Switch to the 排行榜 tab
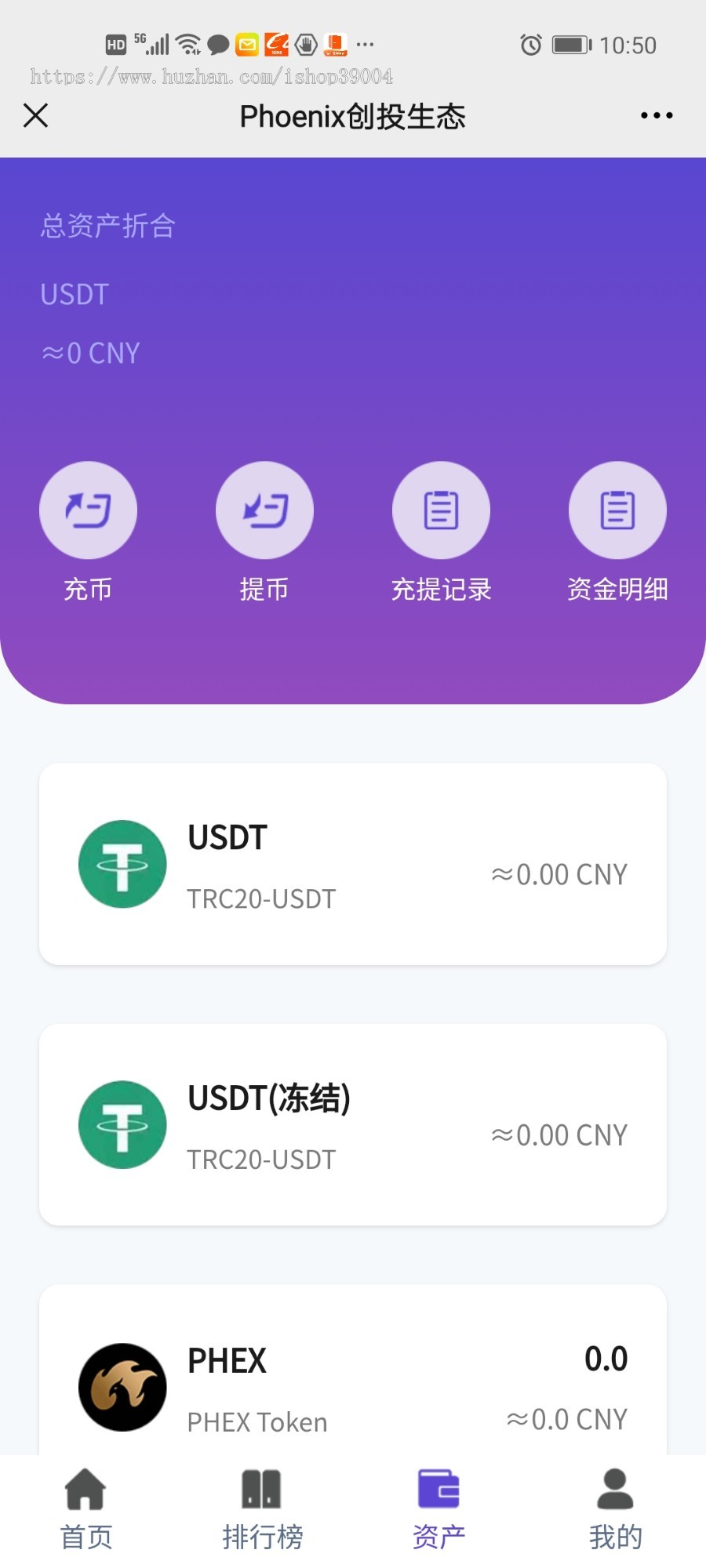 [x=262, y=1511]
